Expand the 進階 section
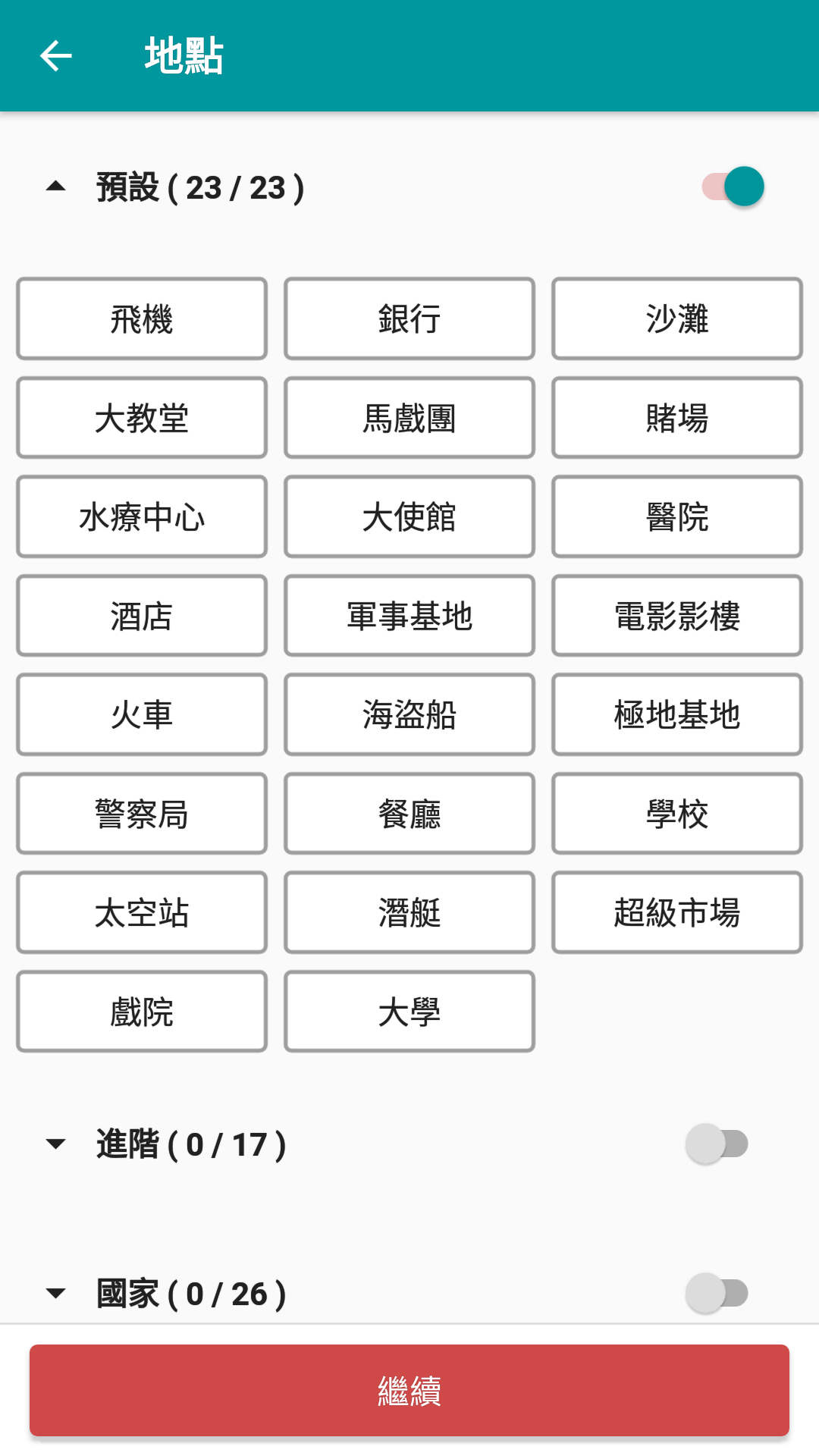 [x=55, y=1144]
